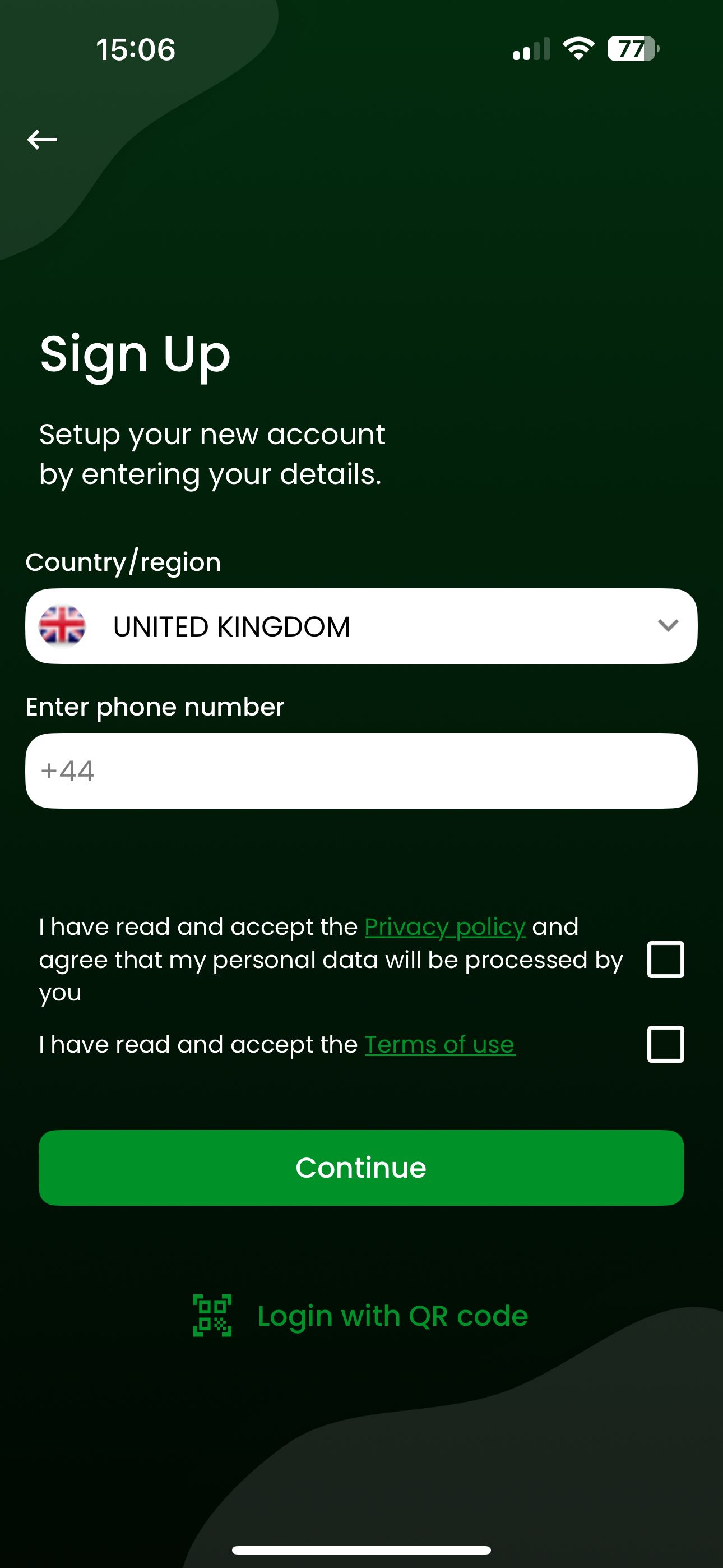This screenshot has height=1568, width=723.
Task: Focus the phone number field
Action: coord(361,771)
